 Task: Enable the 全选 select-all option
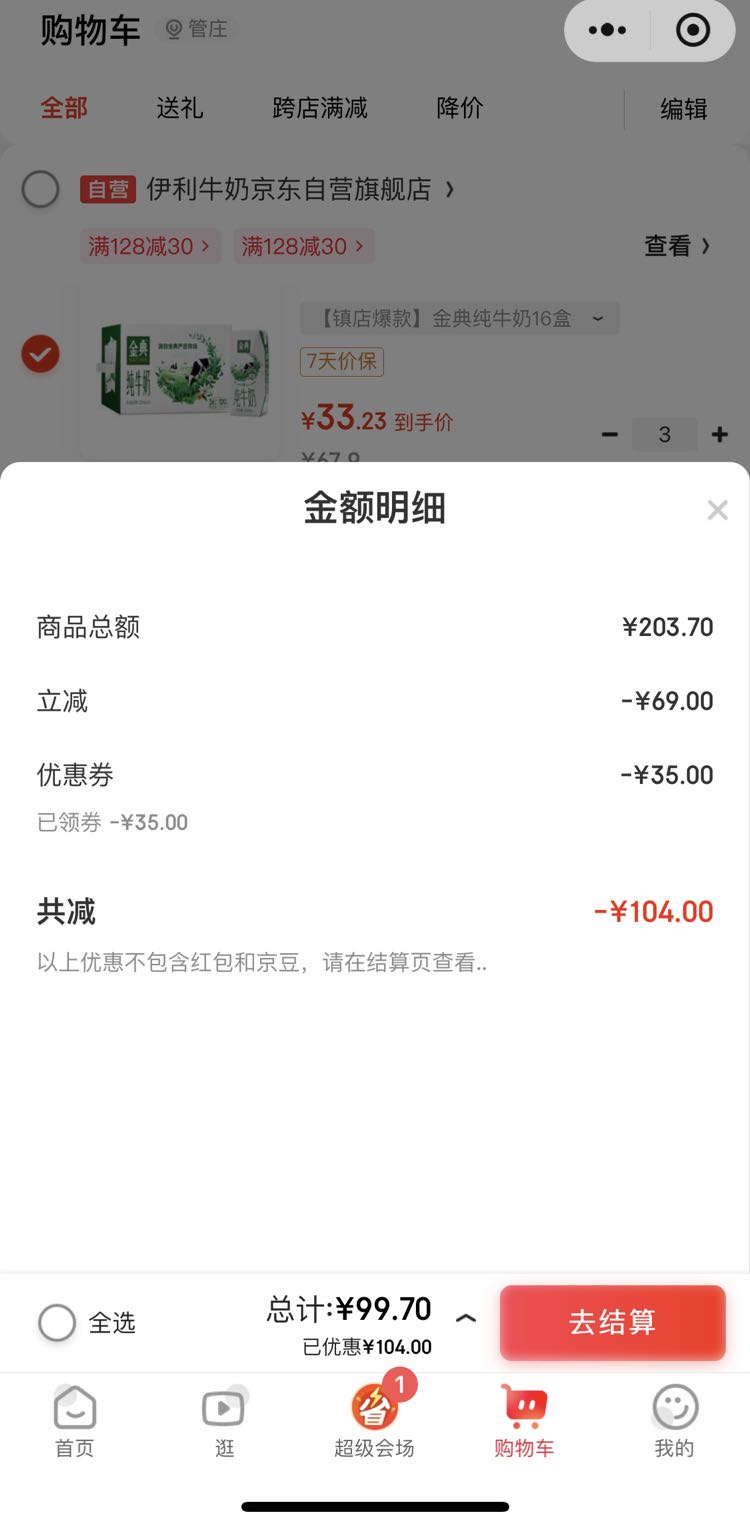pos(57,1322)
